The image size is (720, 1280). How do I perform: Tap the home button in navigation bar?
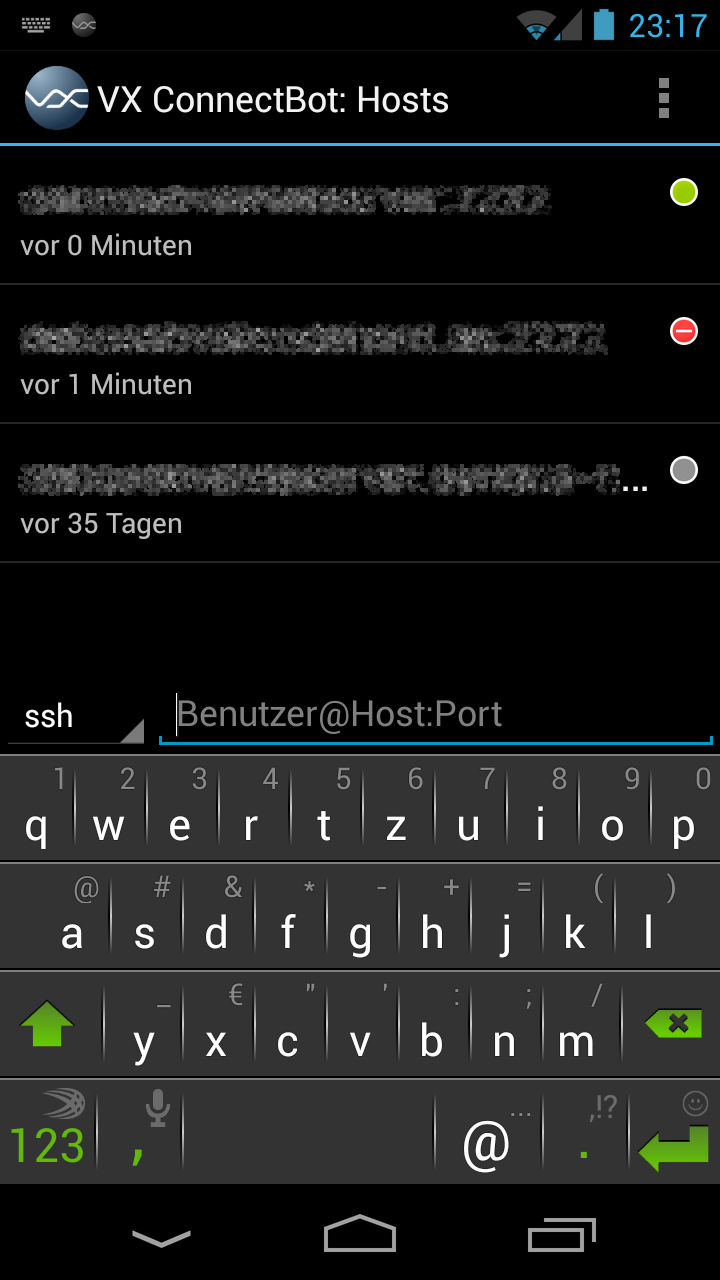coord(360,1233)
